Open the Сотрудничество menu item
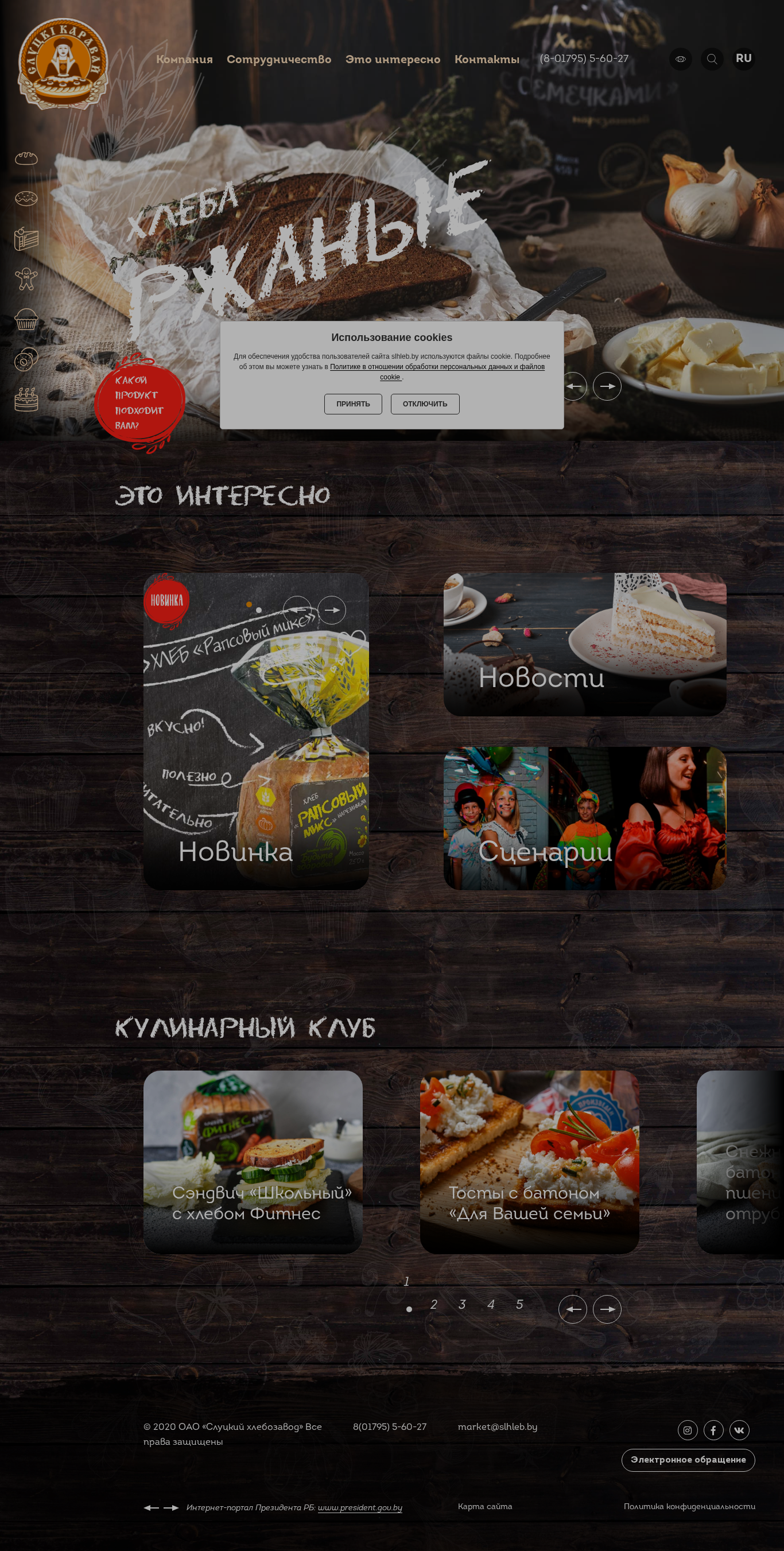The image size is (784, 1551). click(x=279, y=59)
